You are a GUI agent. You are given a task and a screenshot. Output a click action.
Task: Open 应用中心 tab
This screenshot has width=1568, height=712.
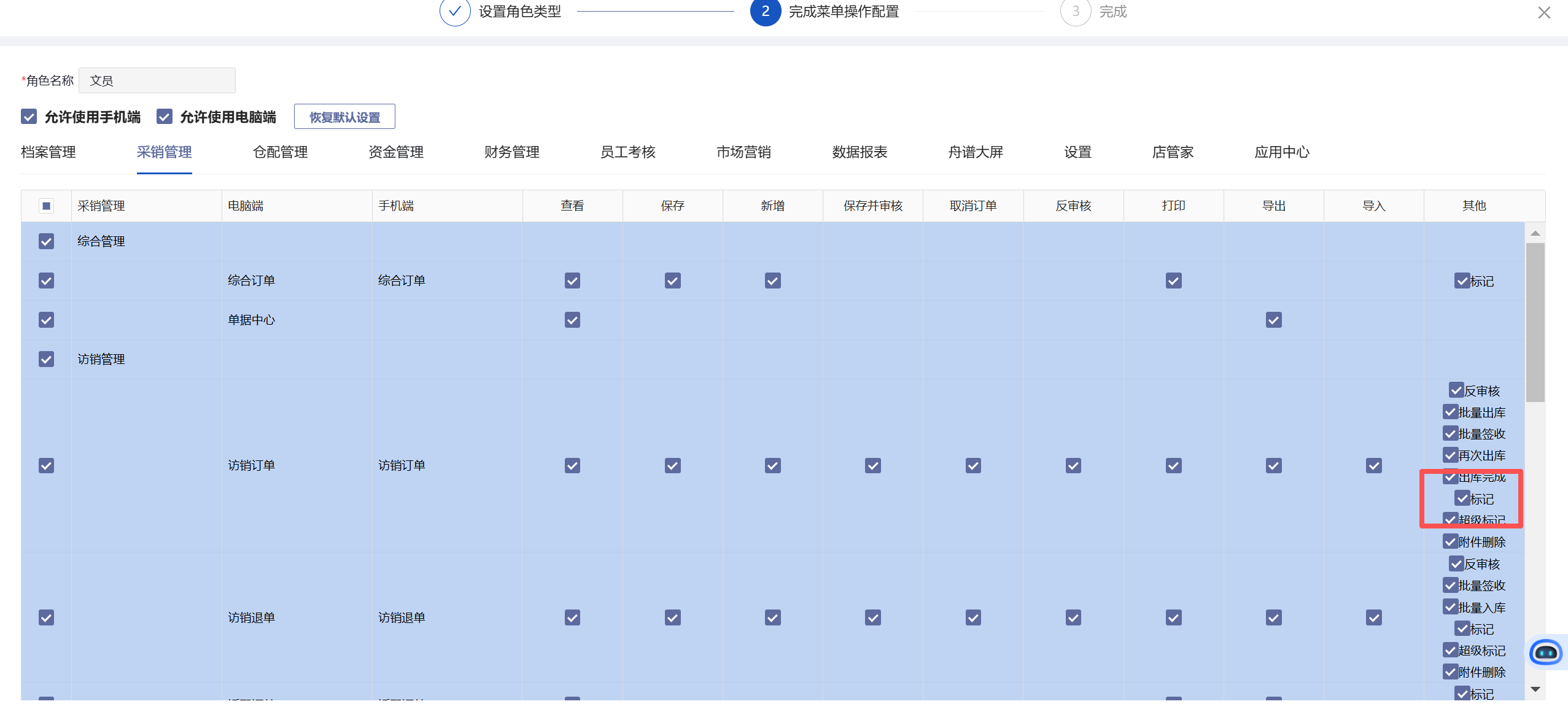coord(1282,152)
